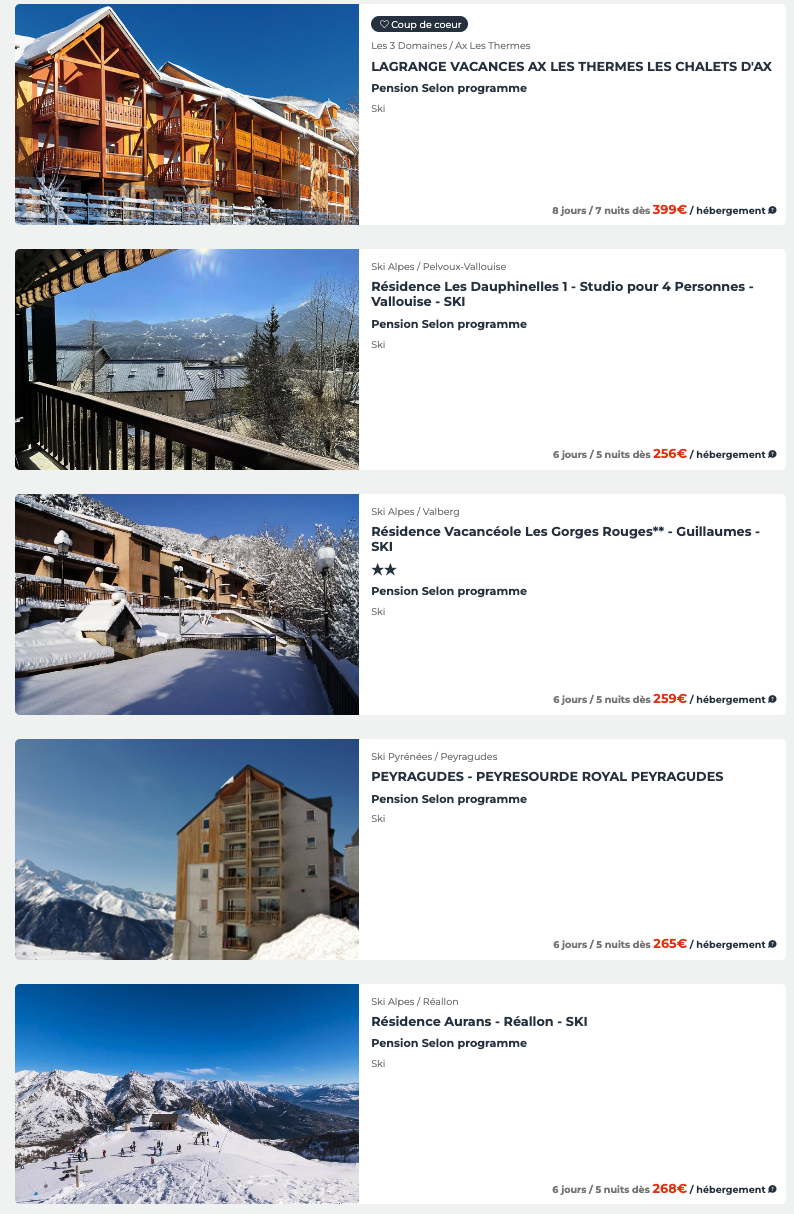The image size is (794, 1214).
Task: Open Peyragudes Peyresourde Royal Peyragudes card
Action: pyautogui.click(x=547, y=777)
